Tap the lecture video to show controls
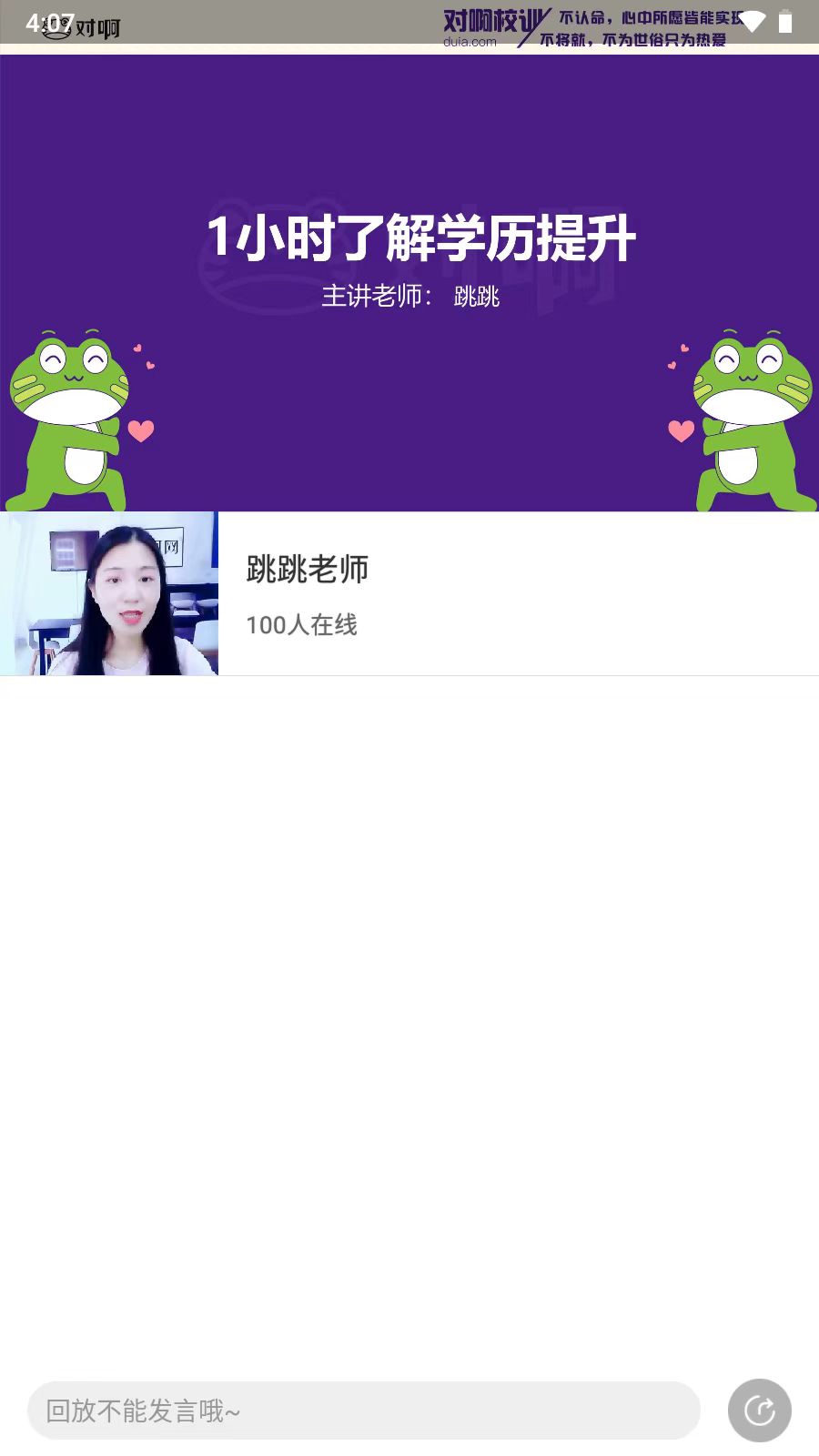 coord(409,282)
